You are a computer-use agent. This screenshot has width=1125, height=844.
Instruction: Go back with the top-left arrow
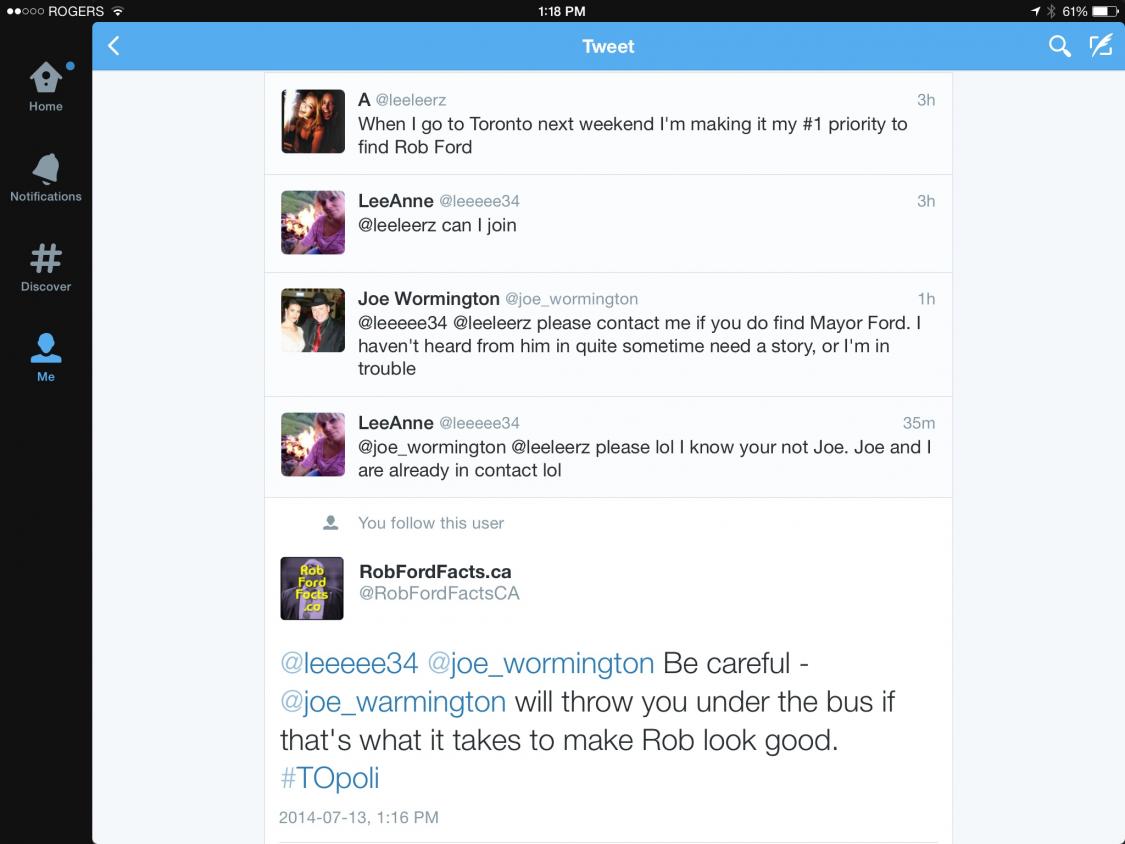(114, 46)
